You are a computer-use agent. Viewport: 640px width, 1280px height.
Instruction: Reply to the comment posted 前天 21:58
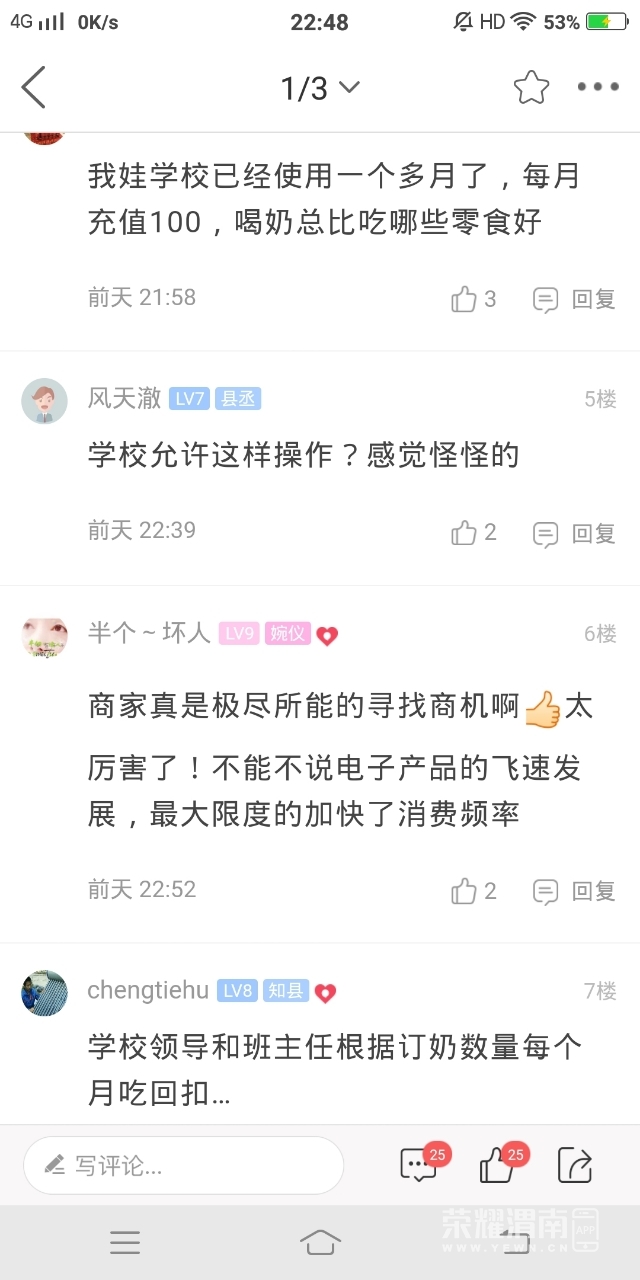point(574,299)
